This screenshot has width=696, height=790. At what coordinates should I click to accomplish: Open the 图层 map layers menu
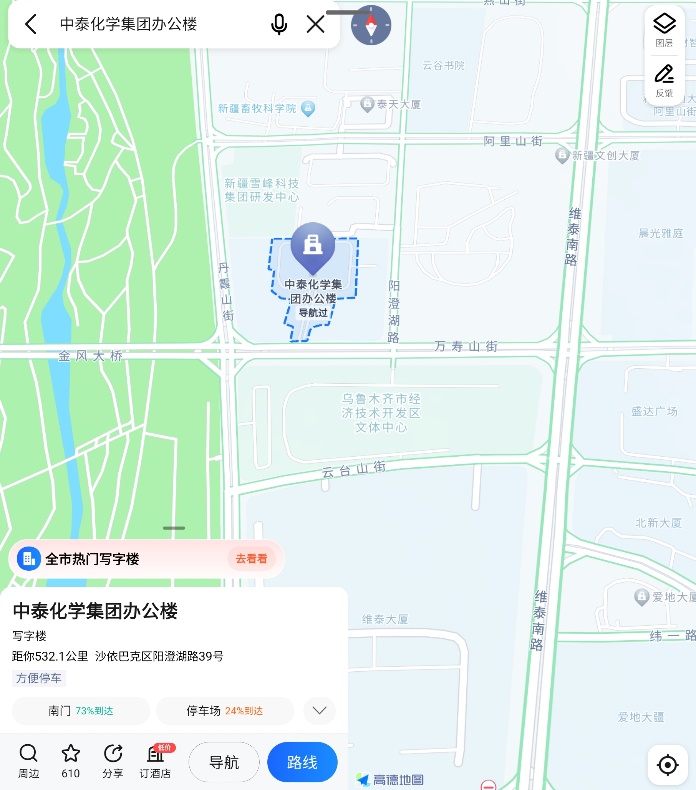tap(665, 28)
